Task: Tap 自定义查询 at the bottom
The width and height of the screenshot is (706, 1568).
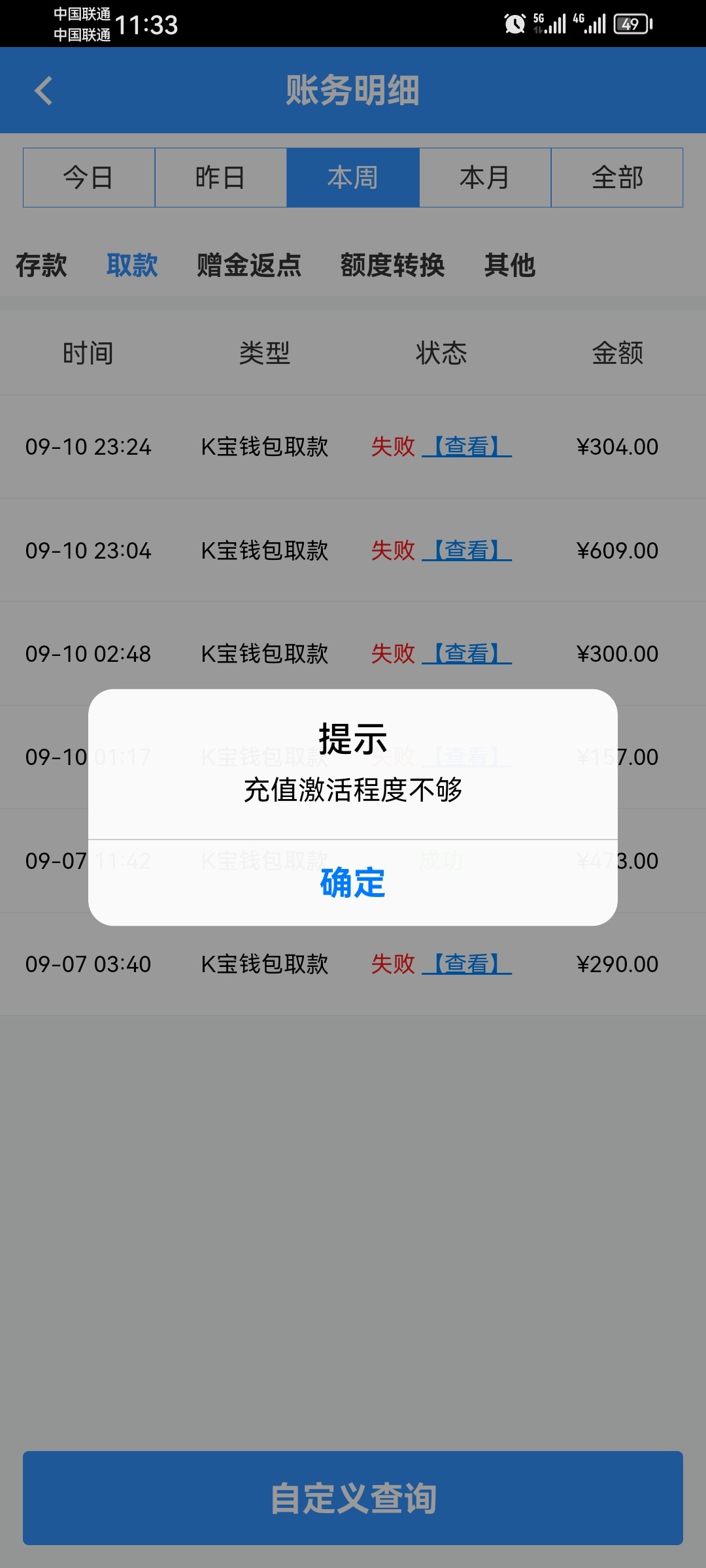Action: point(353,1499)
